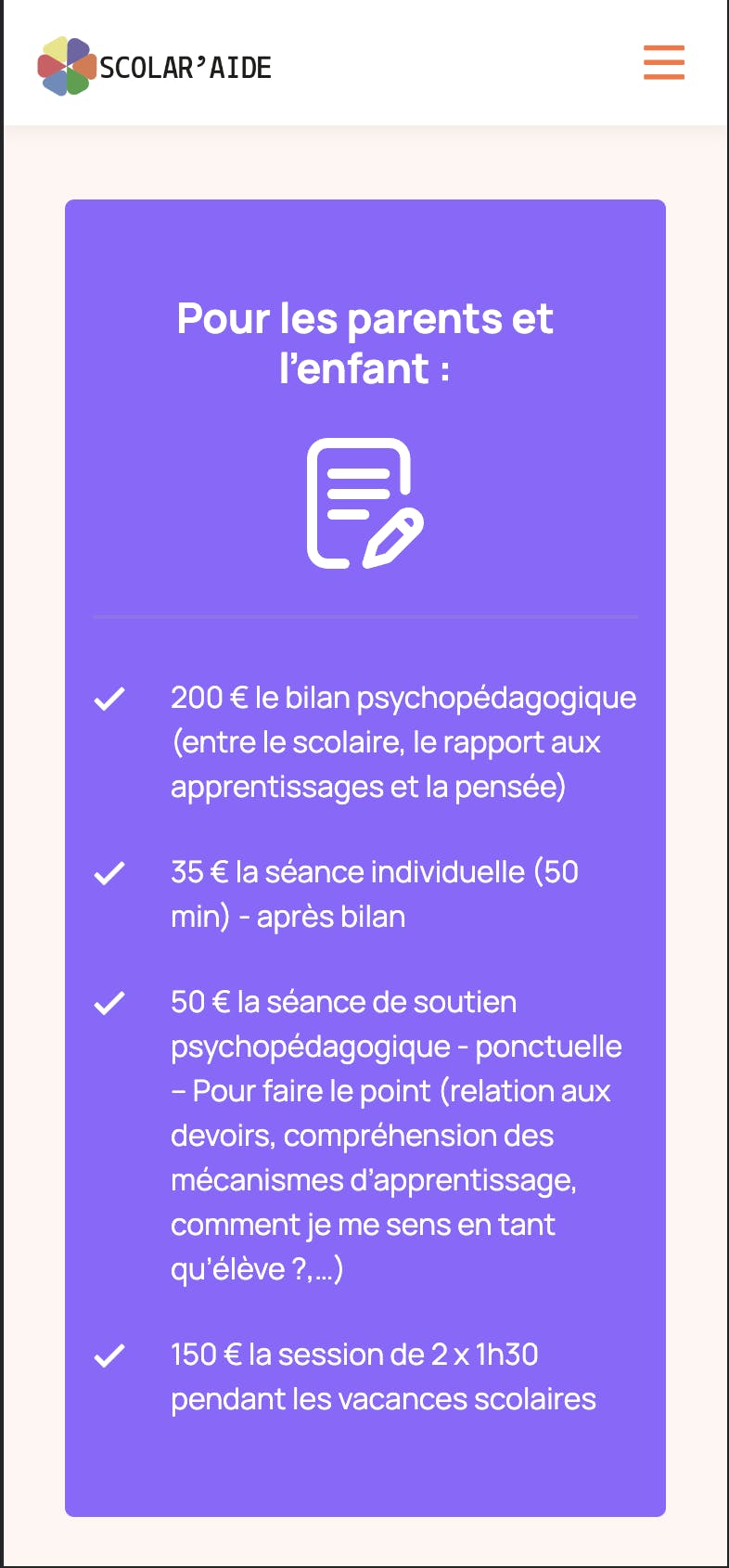Image resolution: width=729 pixels, height=1568 pixels.
Task: Open the hamburger menu
Action: [x=664, y=62]
